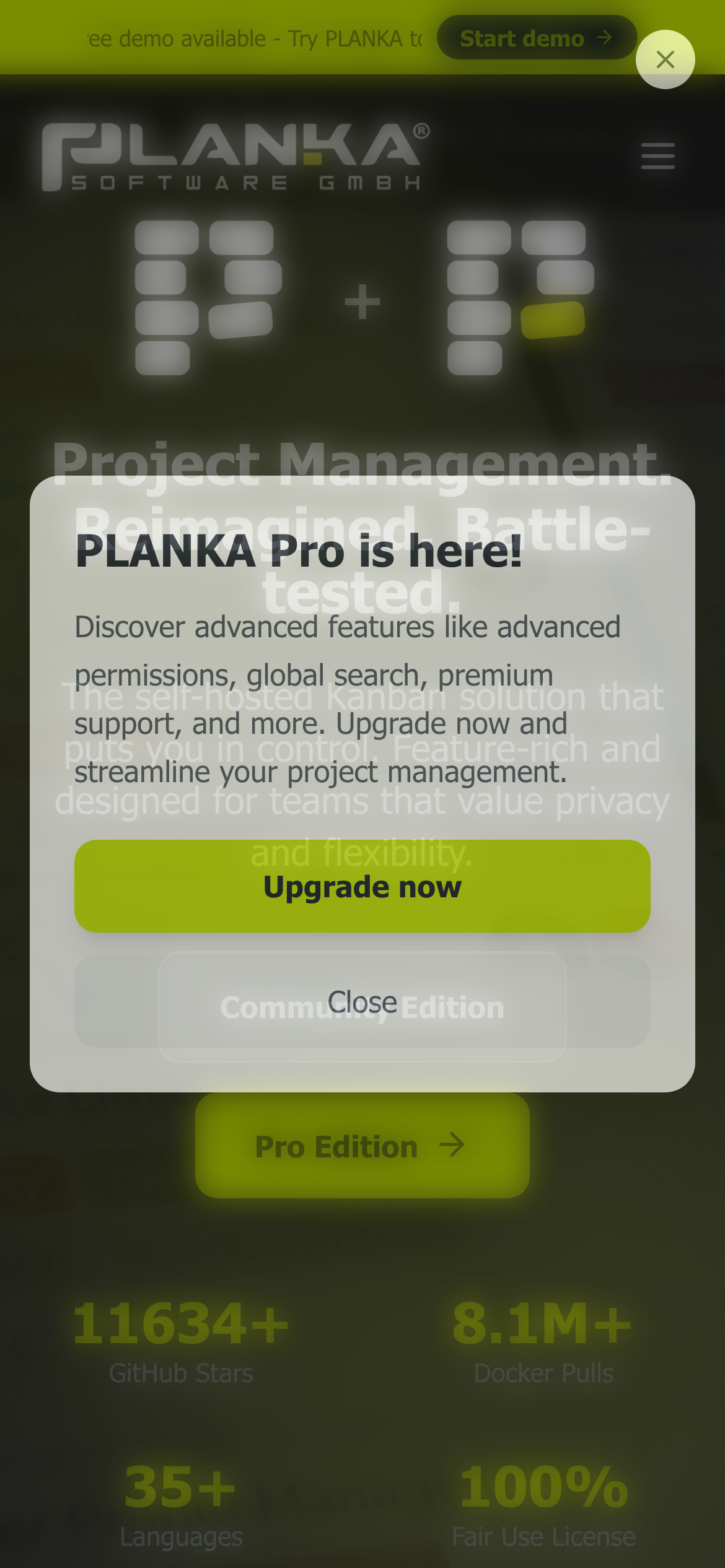Dismiss the popup with the X icon
This screenshot has height=1568, width=725.
pos(665,59)
